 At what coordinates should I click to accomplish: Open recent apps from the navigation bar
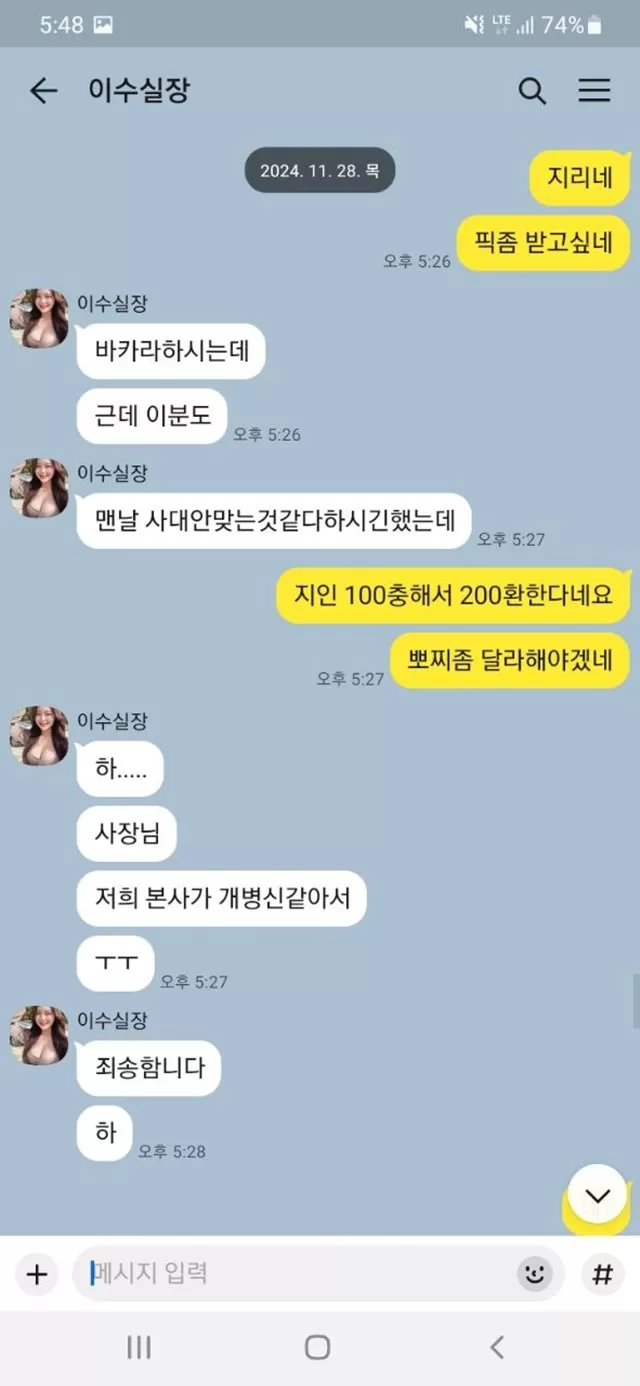[x=139, y=1347]
